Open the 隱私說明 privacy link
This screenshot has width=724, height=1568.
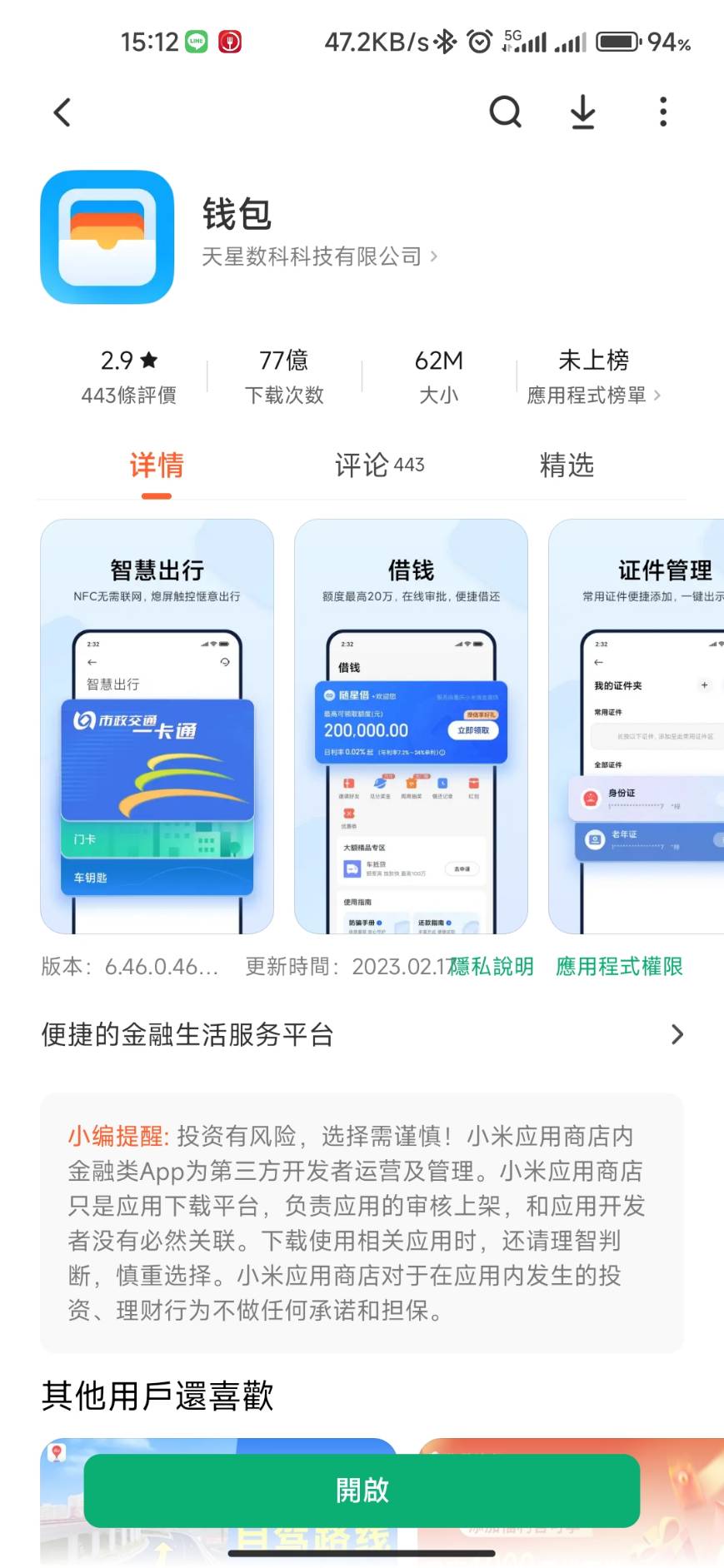click(492, 967)
